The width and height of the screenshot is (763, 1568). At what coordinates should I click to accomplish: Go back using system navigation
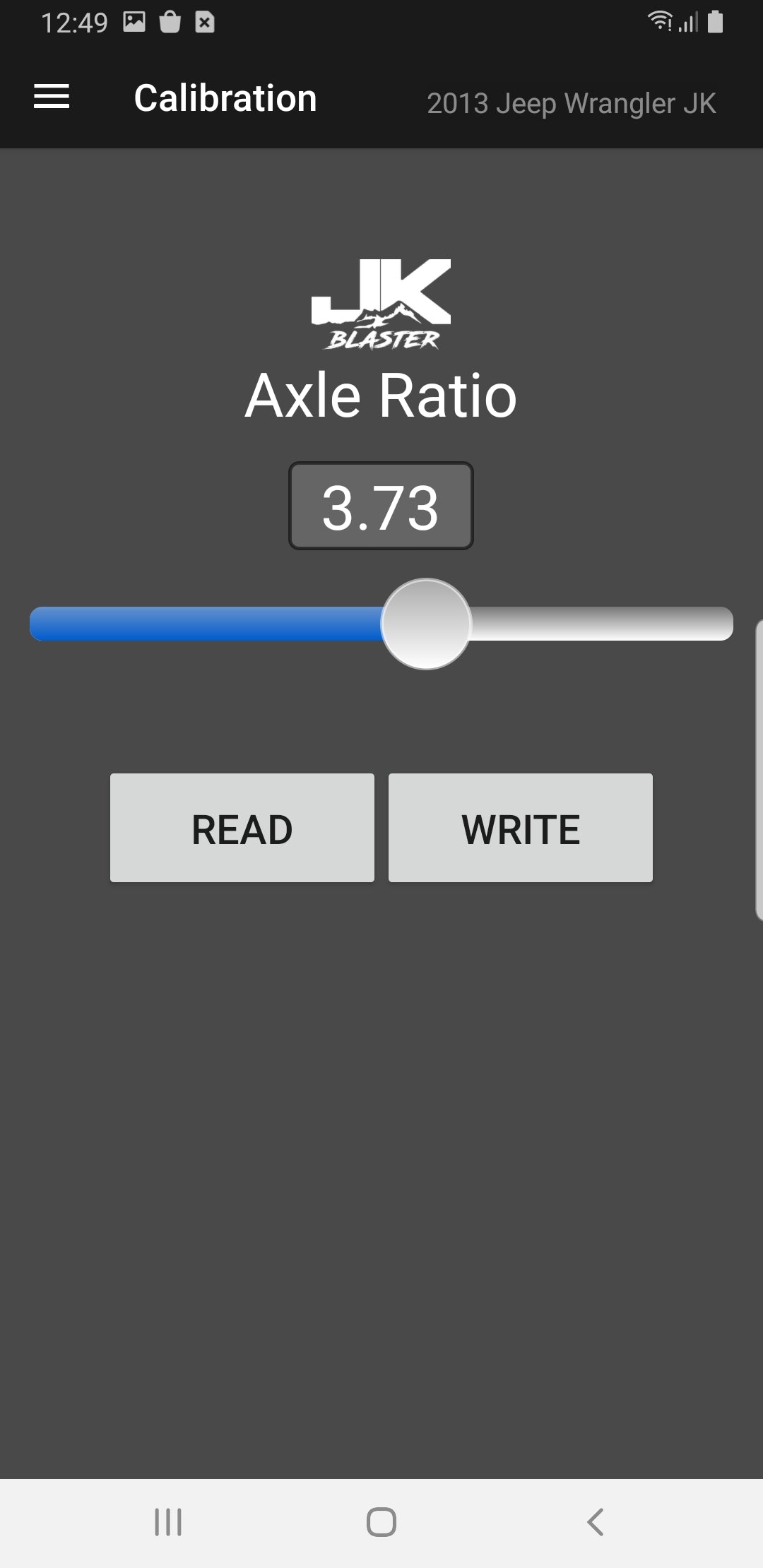pos(596,1521)
